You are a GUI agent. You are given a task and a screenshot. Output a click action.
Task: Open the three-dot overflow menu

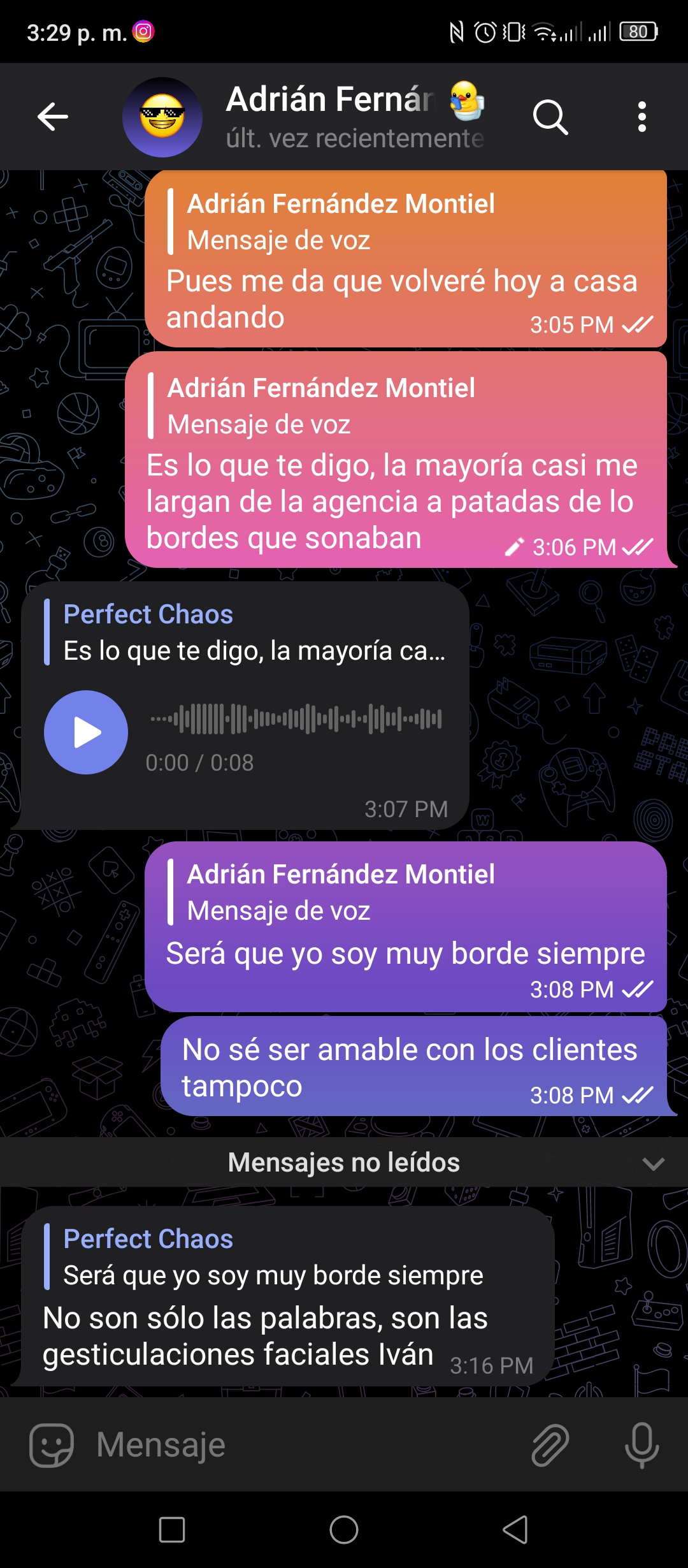[641, 117]
